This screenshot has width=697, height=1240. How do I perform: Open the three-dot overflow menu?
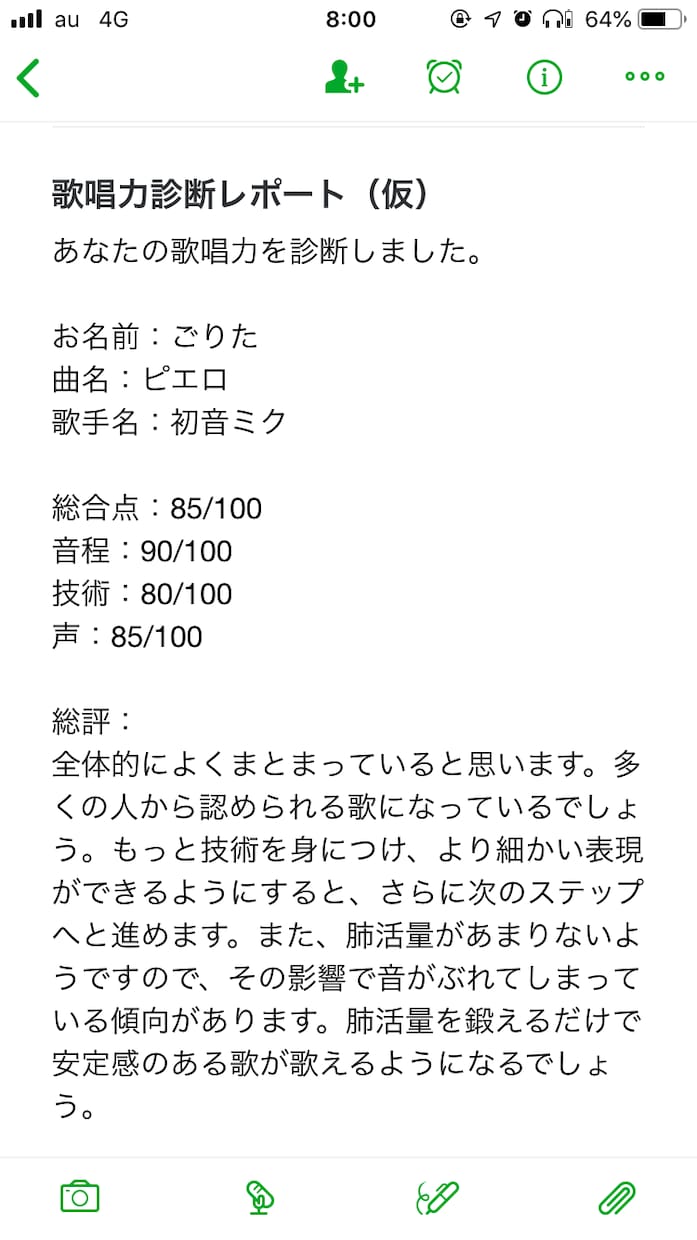coord(645,77)
